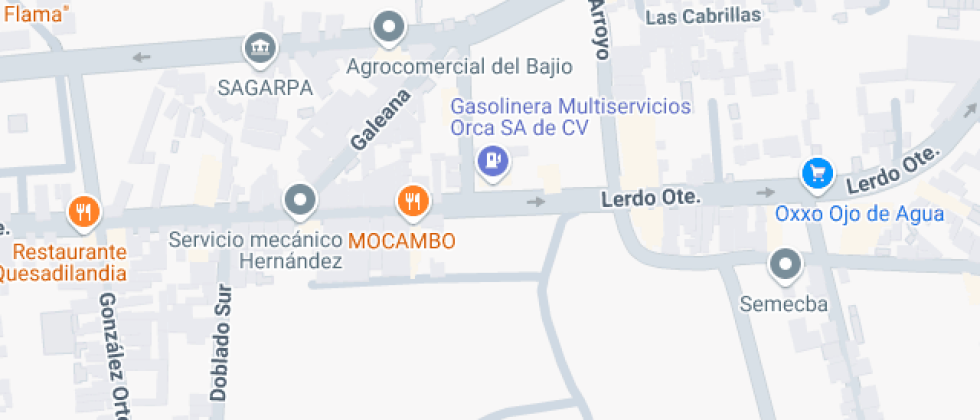Viewport: 980px width, 420px height.
Task: Open the MOCAMBO restaurant pin
Action: pyautogui.click(x=413, y=202)
